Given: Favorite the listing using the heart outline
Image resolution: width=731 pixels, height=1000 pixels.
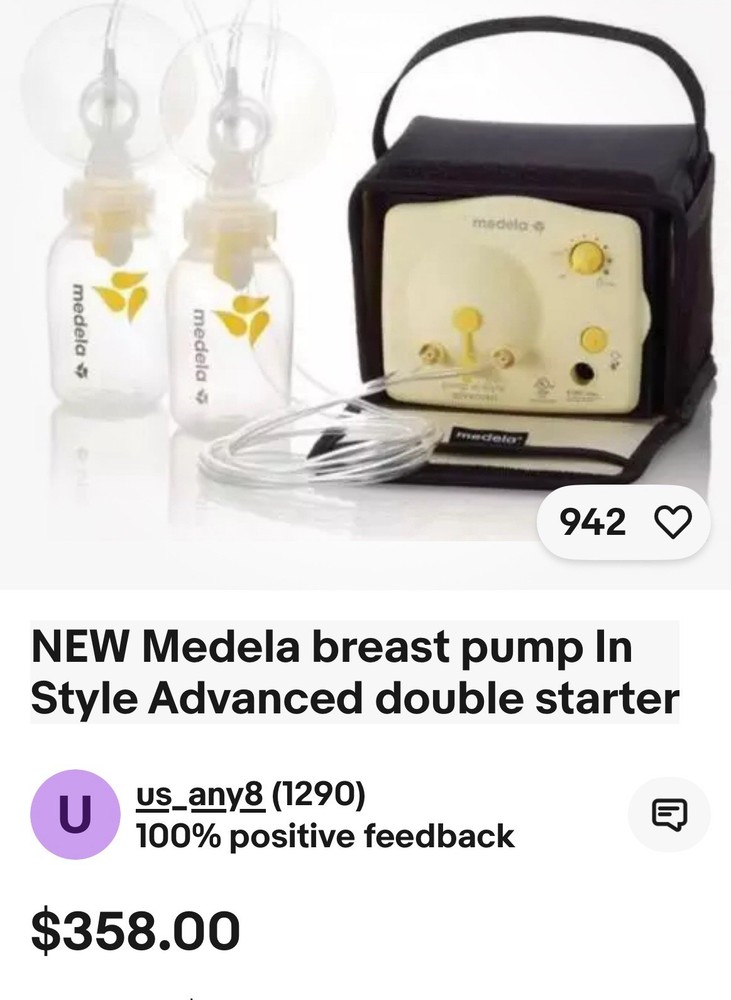Looking at the screenshot, I should [x=672, y=519].
